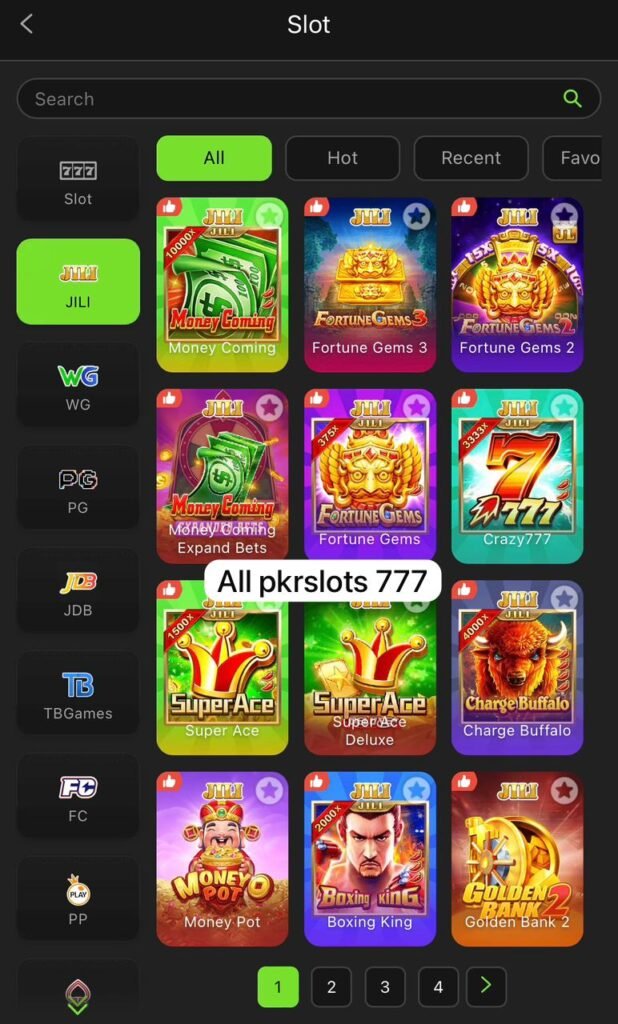Go back using the header arrow
Image resolution: width=618 pixels, height=1024 pixels.
tap(27, 24)
